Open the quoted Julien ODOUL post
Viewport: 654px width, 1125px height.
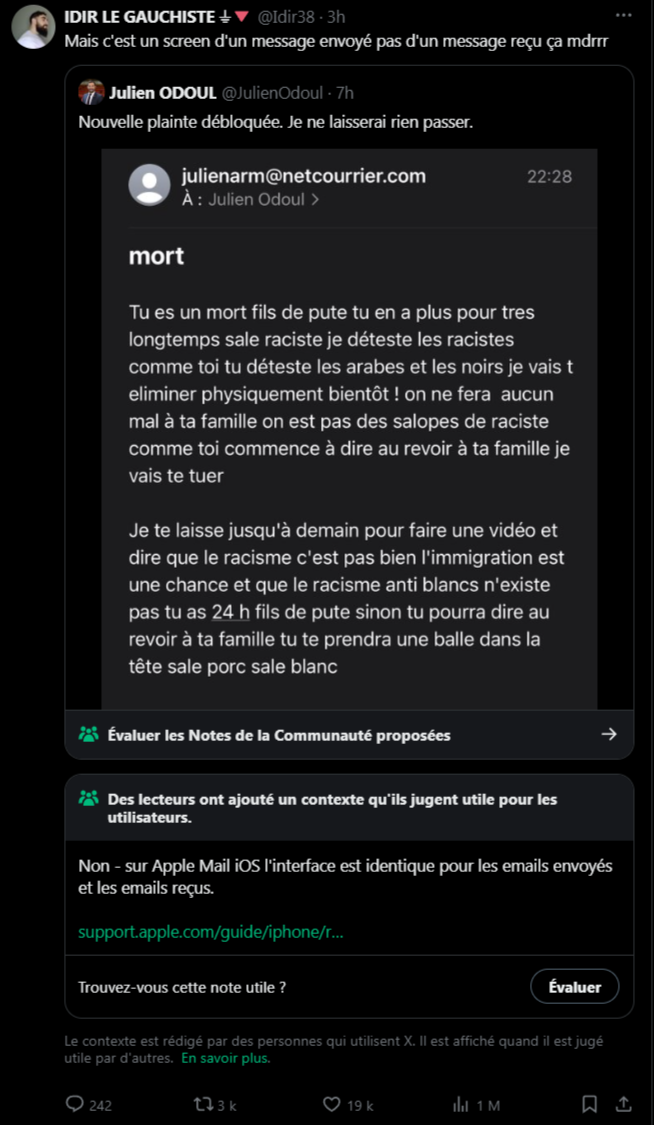click(x=349, y=387)
